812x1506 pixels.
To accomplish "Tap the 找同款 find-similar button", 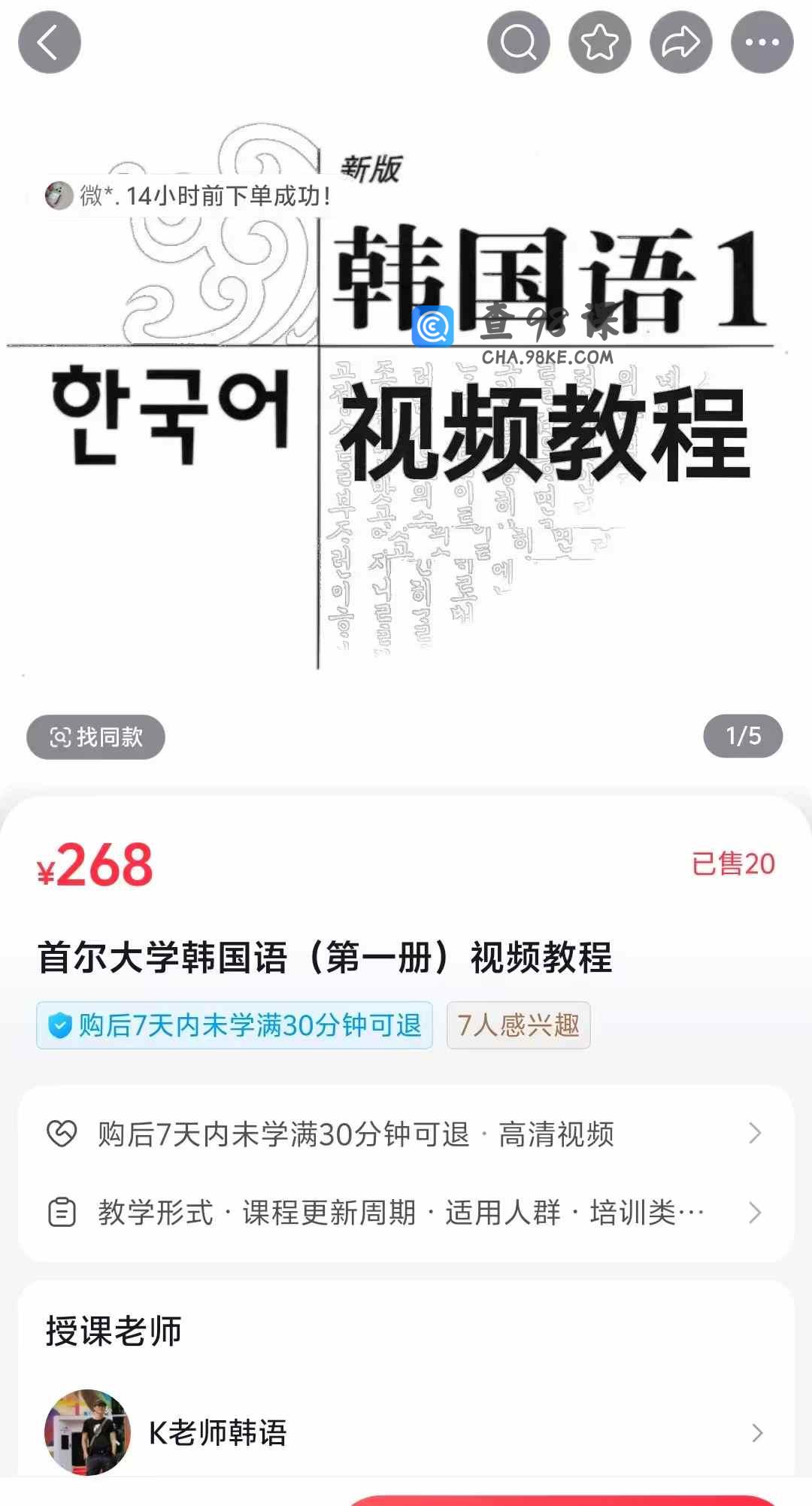I will coord(95,737).
